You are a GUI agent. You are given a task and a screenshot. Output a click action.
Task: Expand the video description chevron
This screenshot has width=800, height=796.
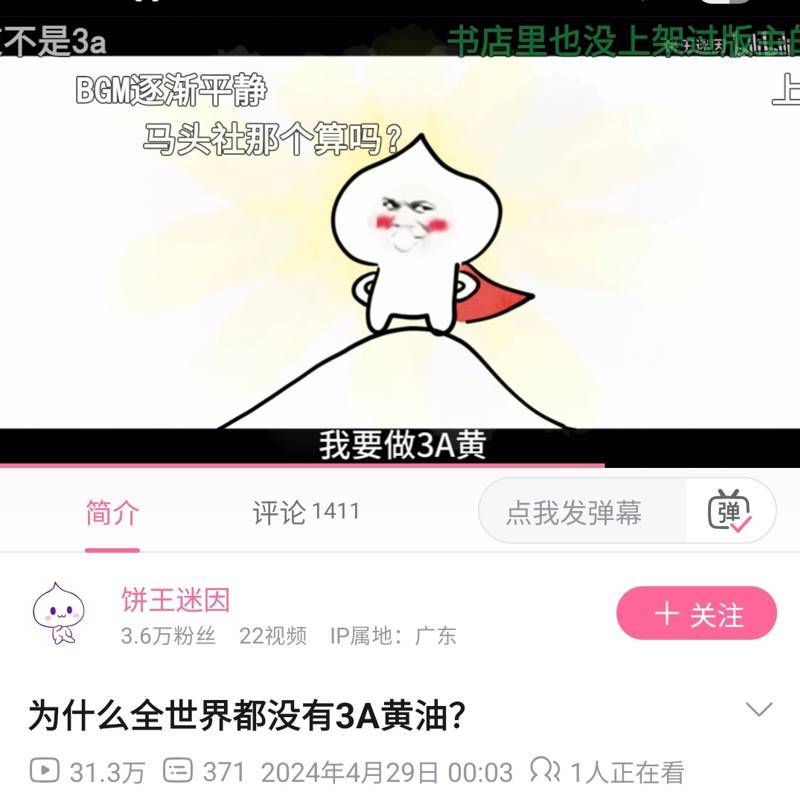click(759, 710)
